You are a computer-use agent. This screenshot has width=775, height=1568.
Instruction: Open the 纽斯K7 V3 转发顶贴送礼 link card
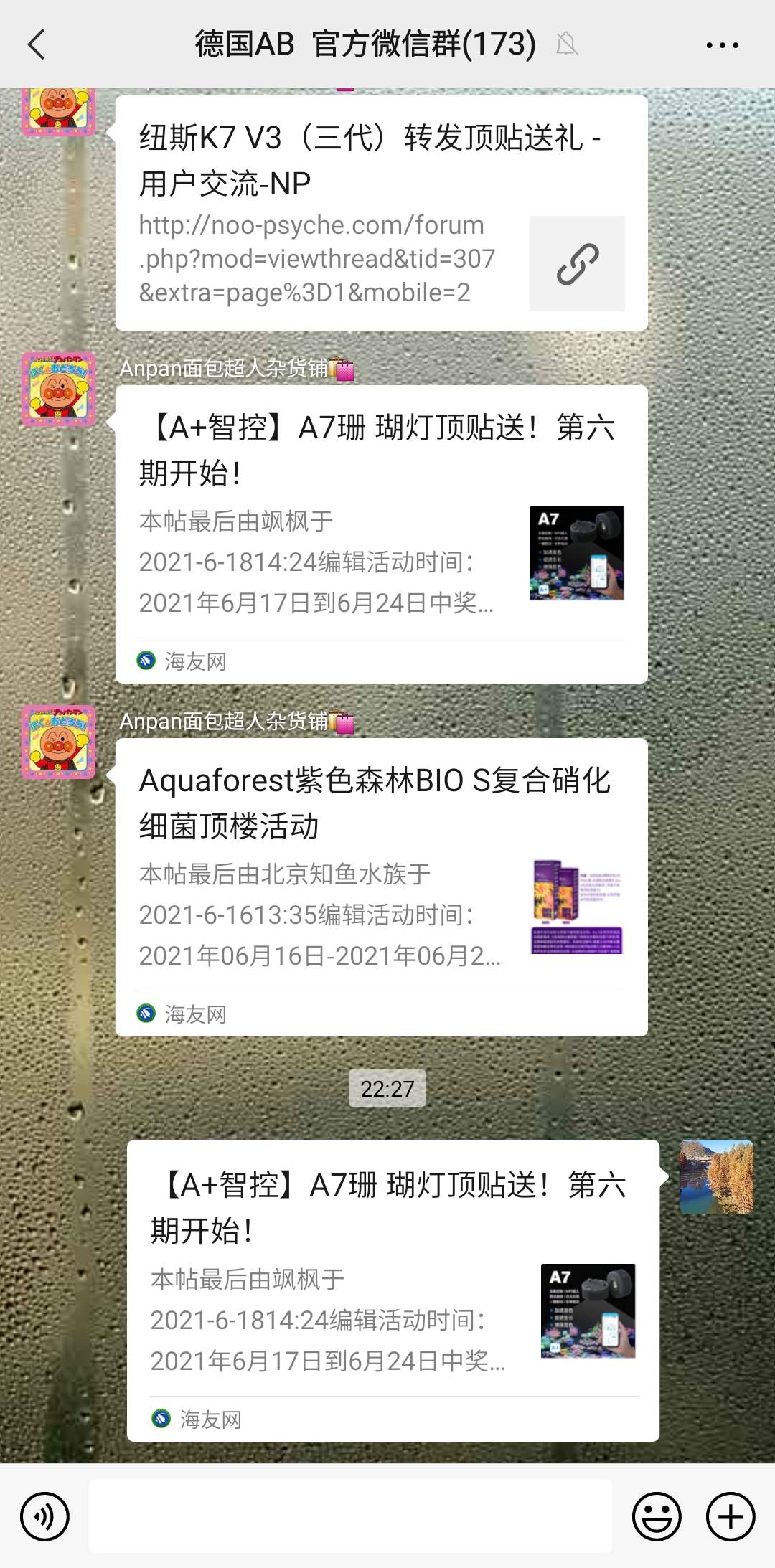380,213
